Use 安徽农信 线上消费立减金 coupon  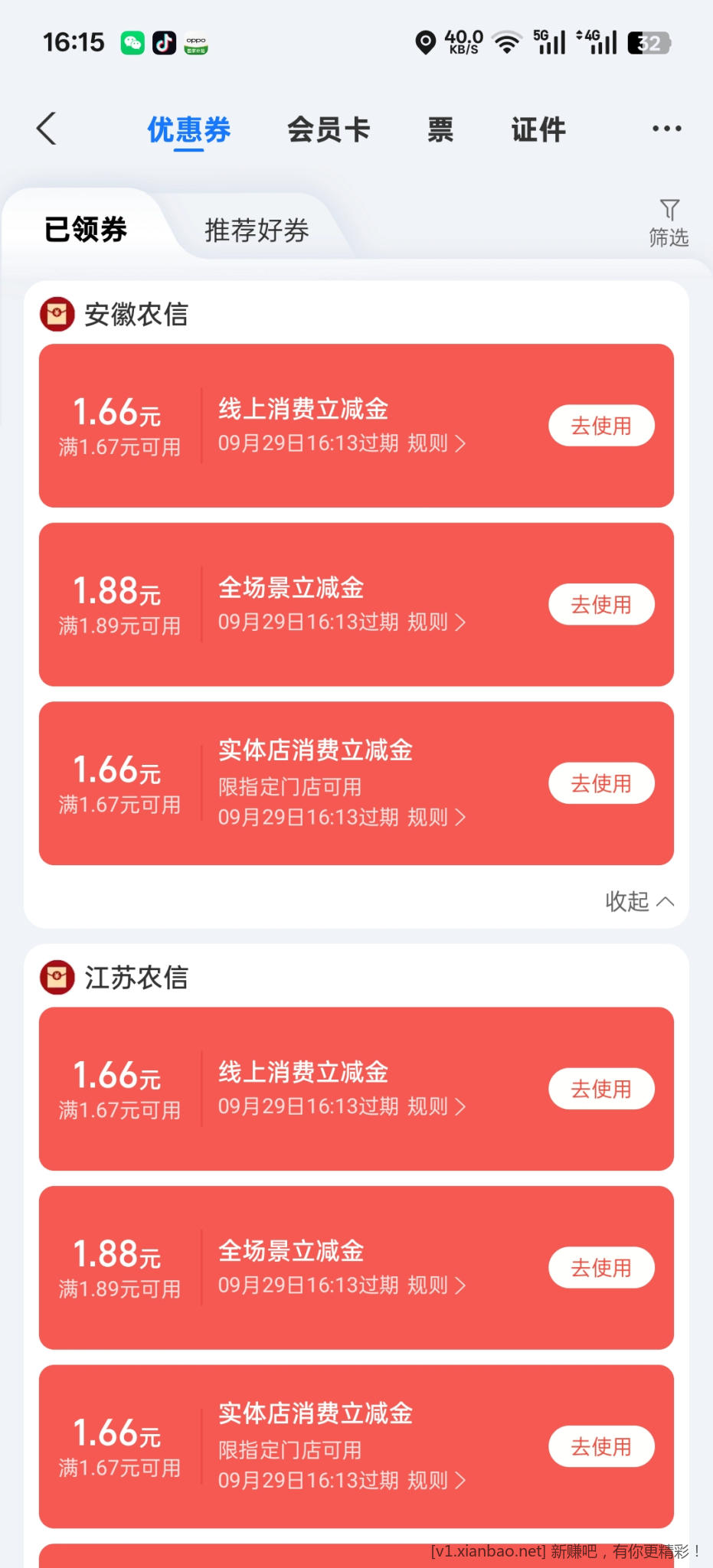601,426
